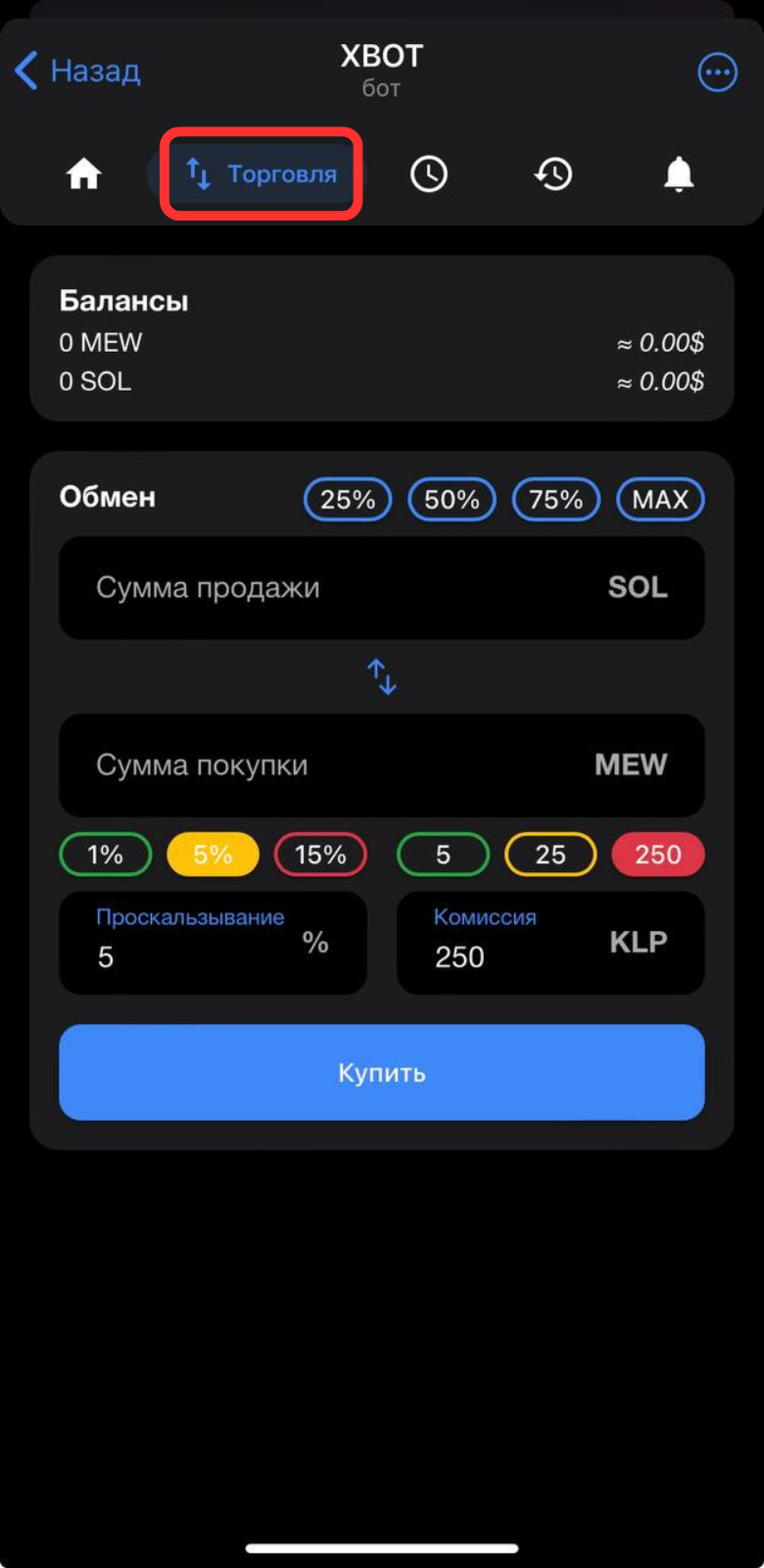
Task: Switch to the home tab
Action: point(84,174)
